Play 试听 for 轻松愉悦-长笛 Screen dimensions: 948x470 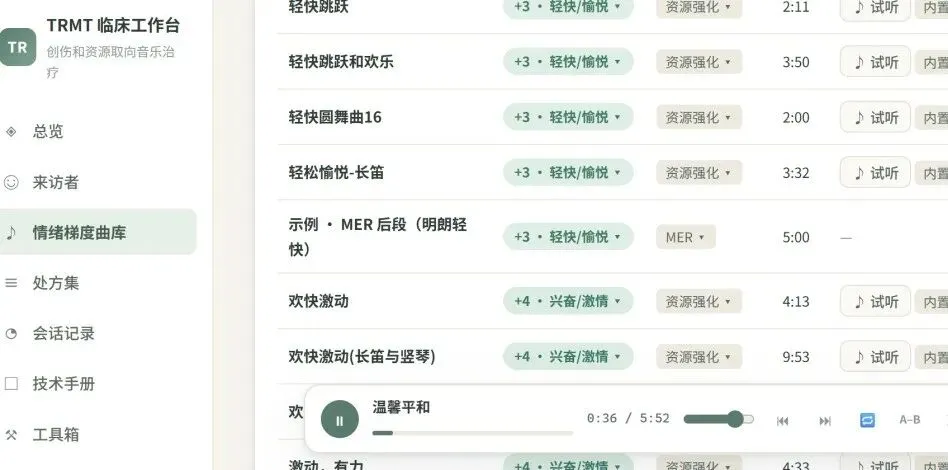point(875,173)
